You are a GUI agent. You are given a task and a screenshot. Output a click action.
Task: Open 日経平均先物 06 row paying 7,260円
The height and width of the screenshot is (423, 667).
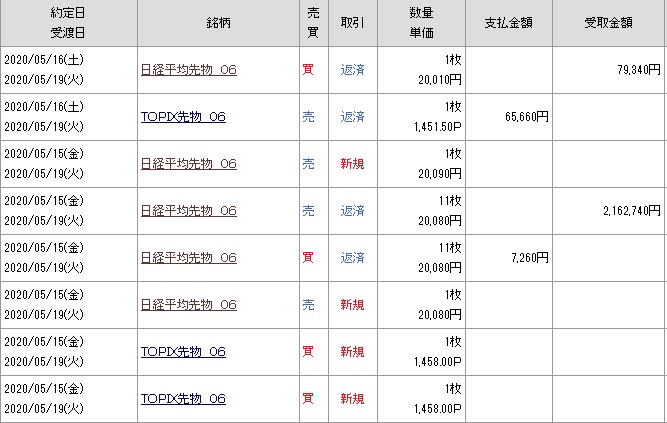coord(189,258)
